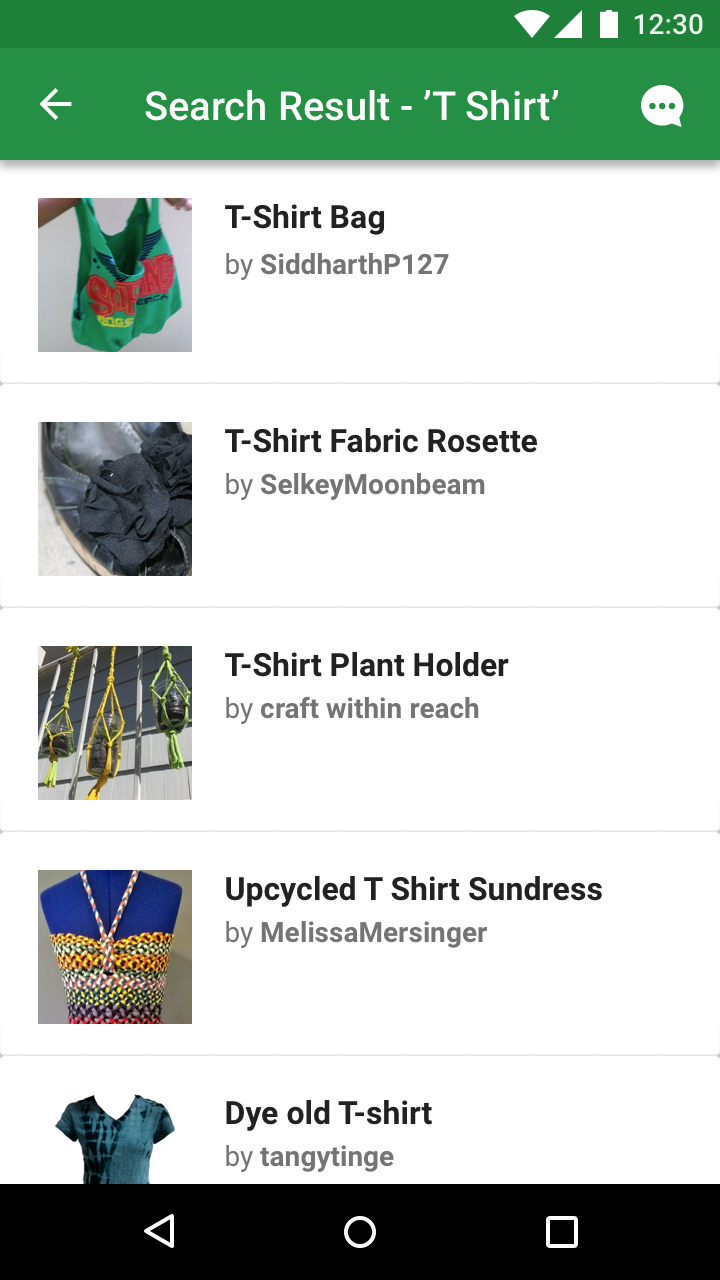The image size is (720, 1280).
Task: Go back from the search results
Action: point(56,105)
